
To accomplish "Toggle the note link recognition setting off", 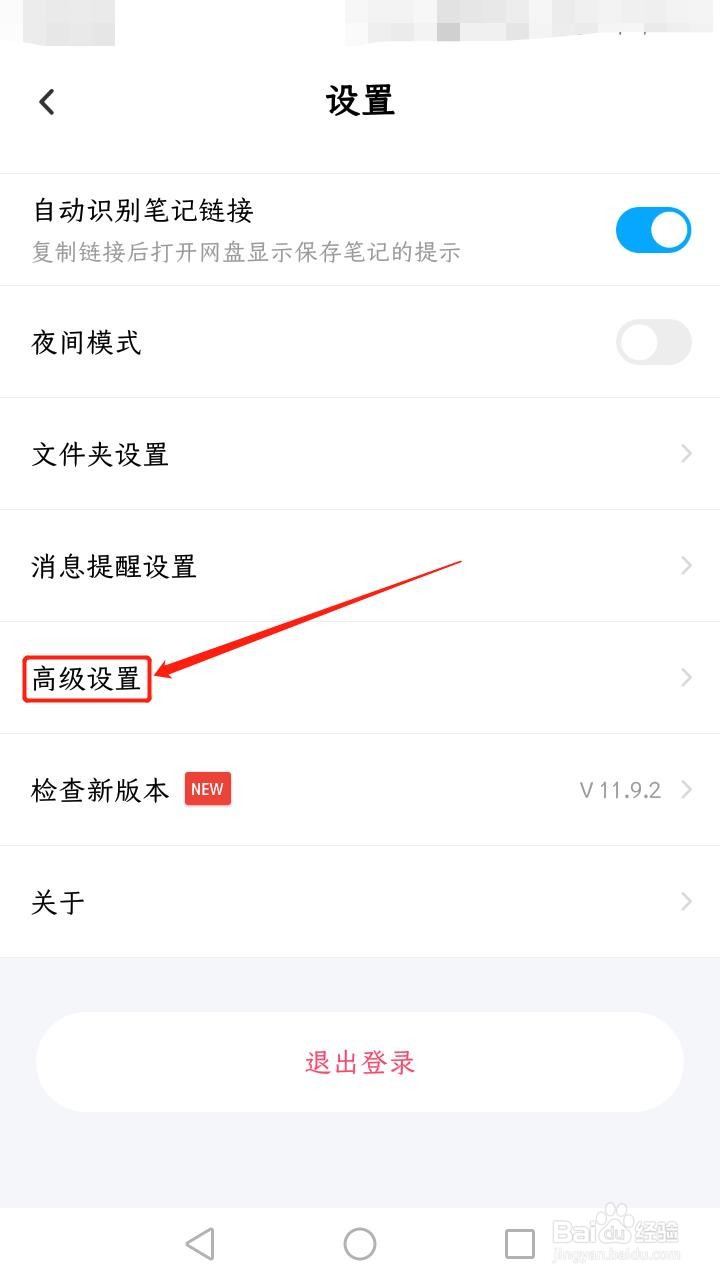I will (x=653, y=229).
